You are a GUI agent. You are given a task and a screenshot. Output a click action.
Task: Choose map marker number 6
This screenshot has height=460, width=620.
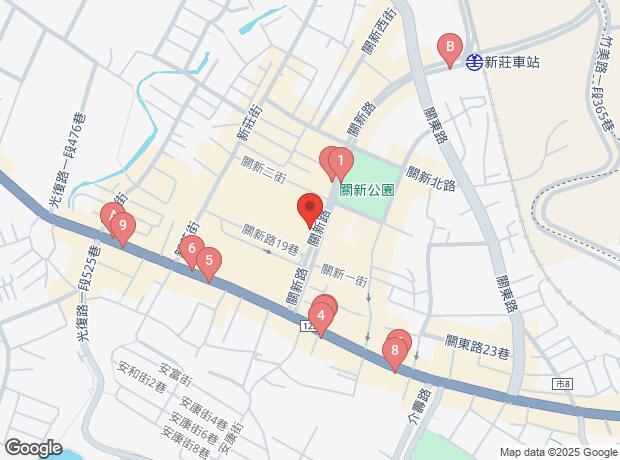coord(192,252)
